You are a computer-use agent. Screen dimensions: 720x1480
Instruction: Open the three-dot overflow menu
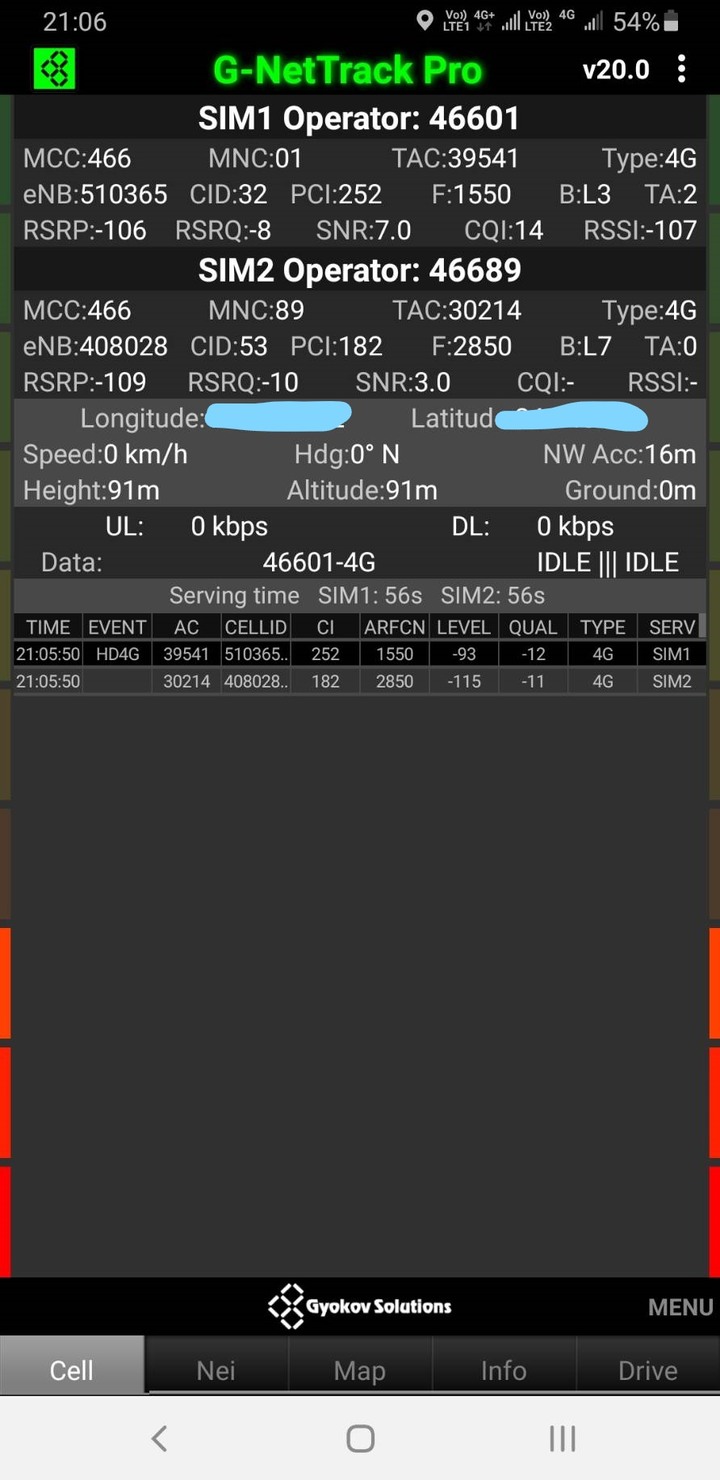[x=682, y=69]
